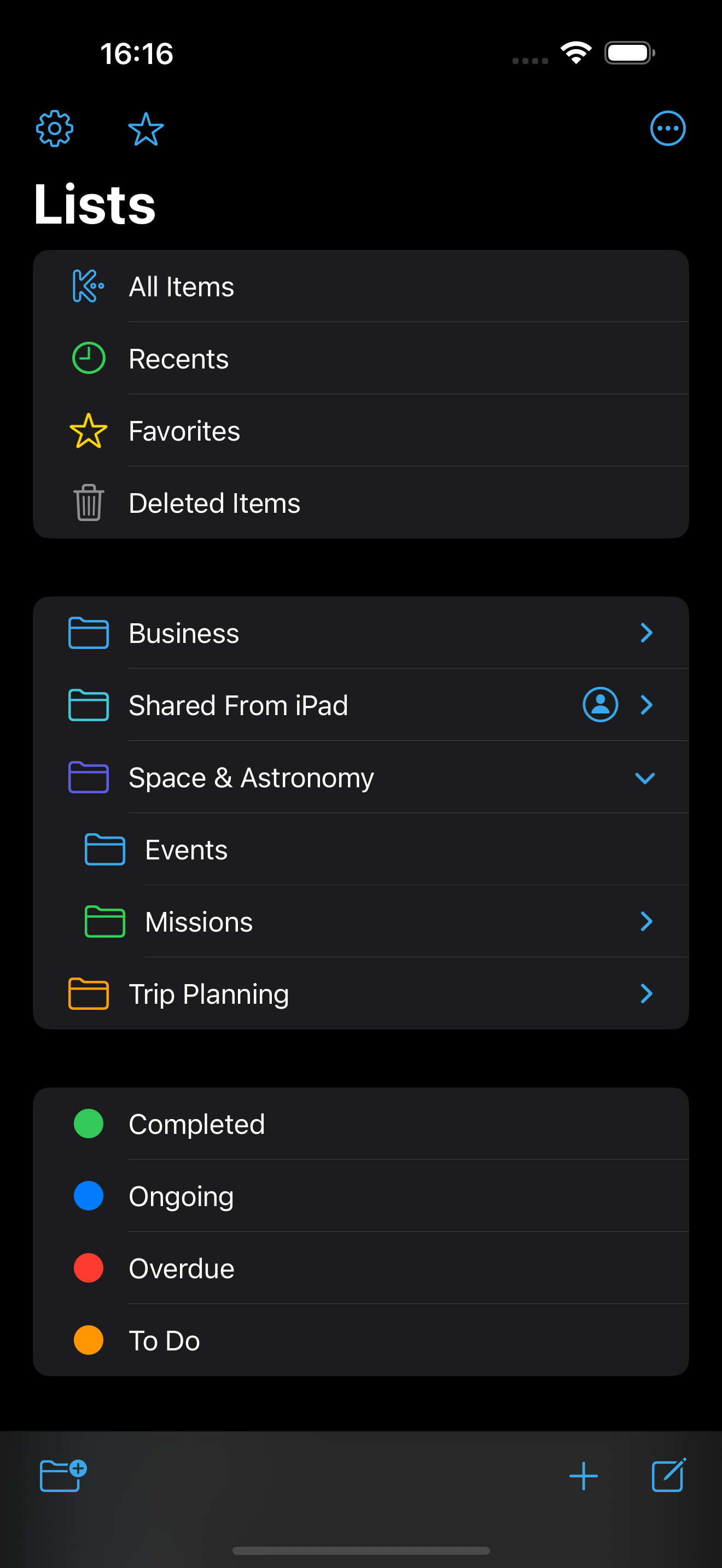Select the Overdue tag

361,1268
